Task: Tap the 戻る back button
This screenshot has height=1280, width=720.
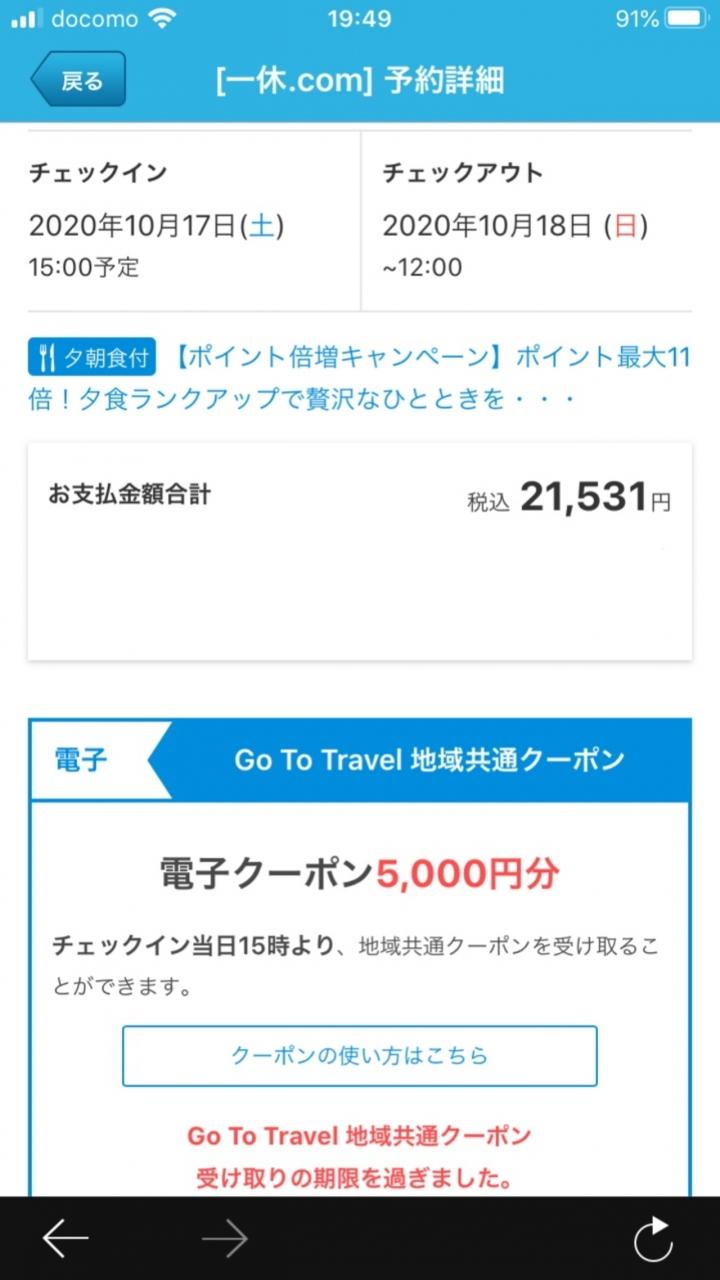Action: click(78, 80)
